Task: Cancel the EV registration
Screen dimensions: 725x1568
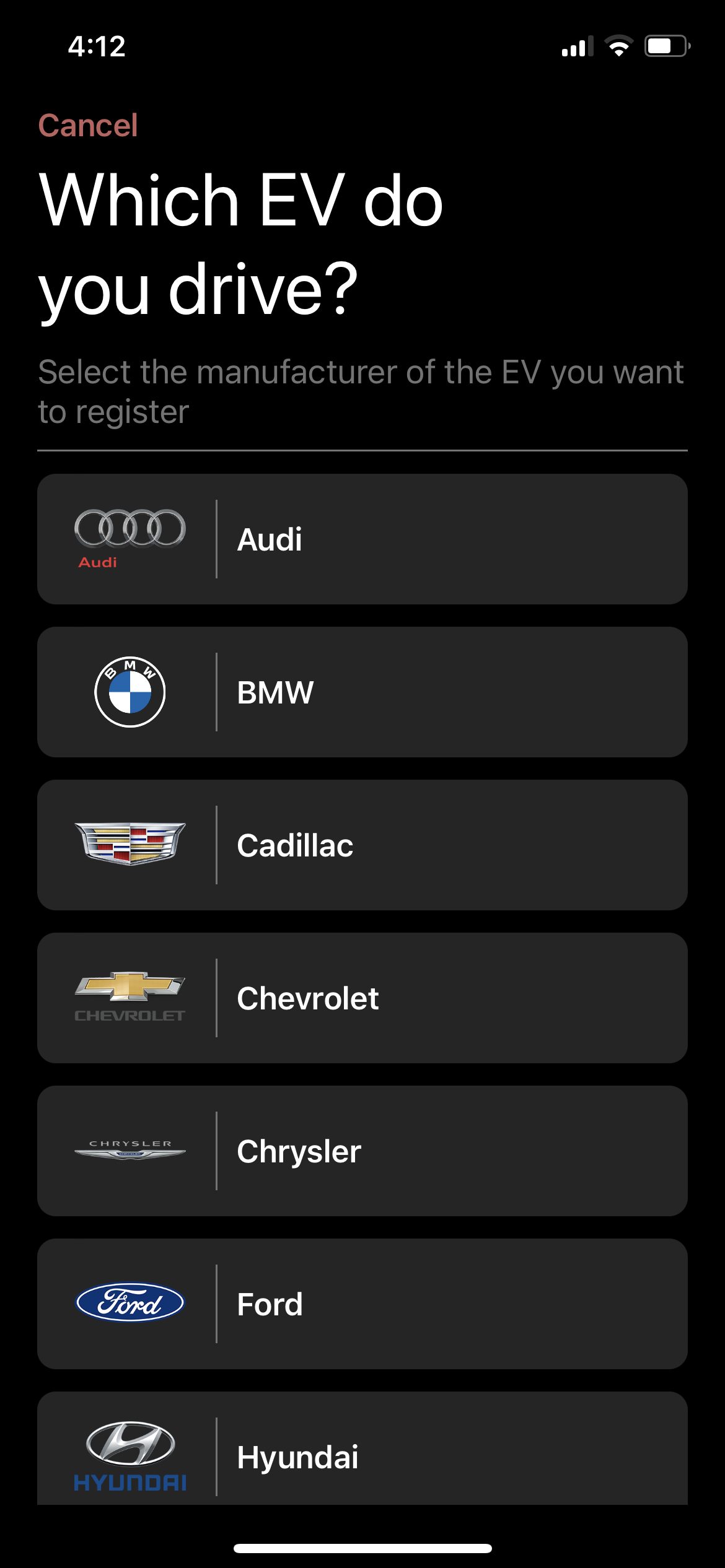Action: [x=88, y=126]
